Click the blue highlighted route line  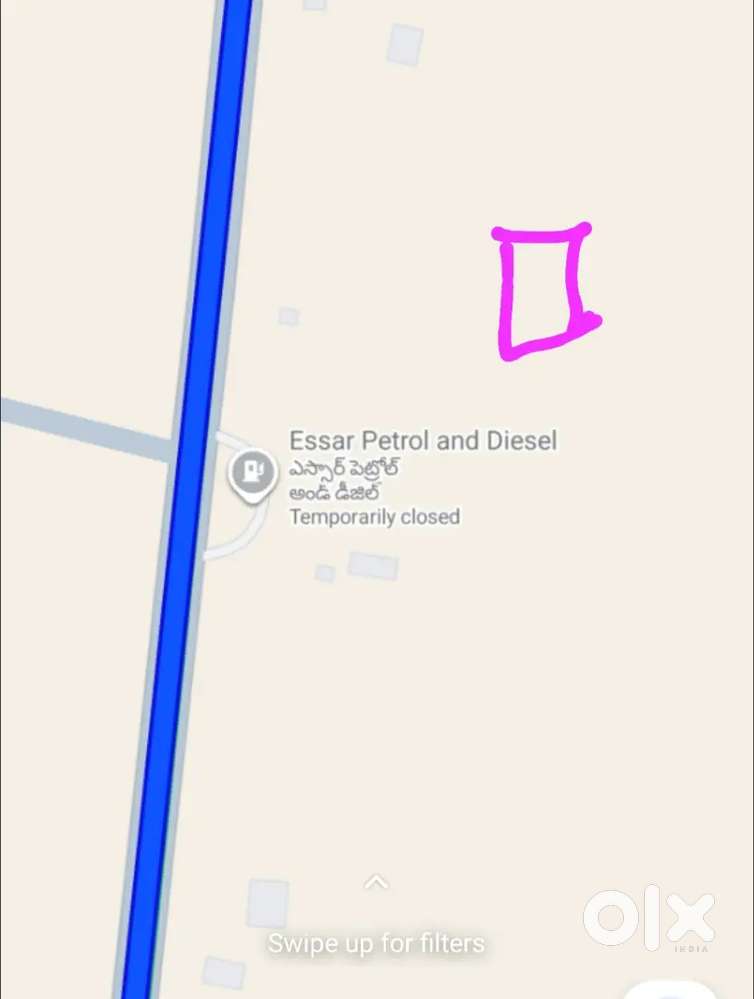(x=190, y=500)
